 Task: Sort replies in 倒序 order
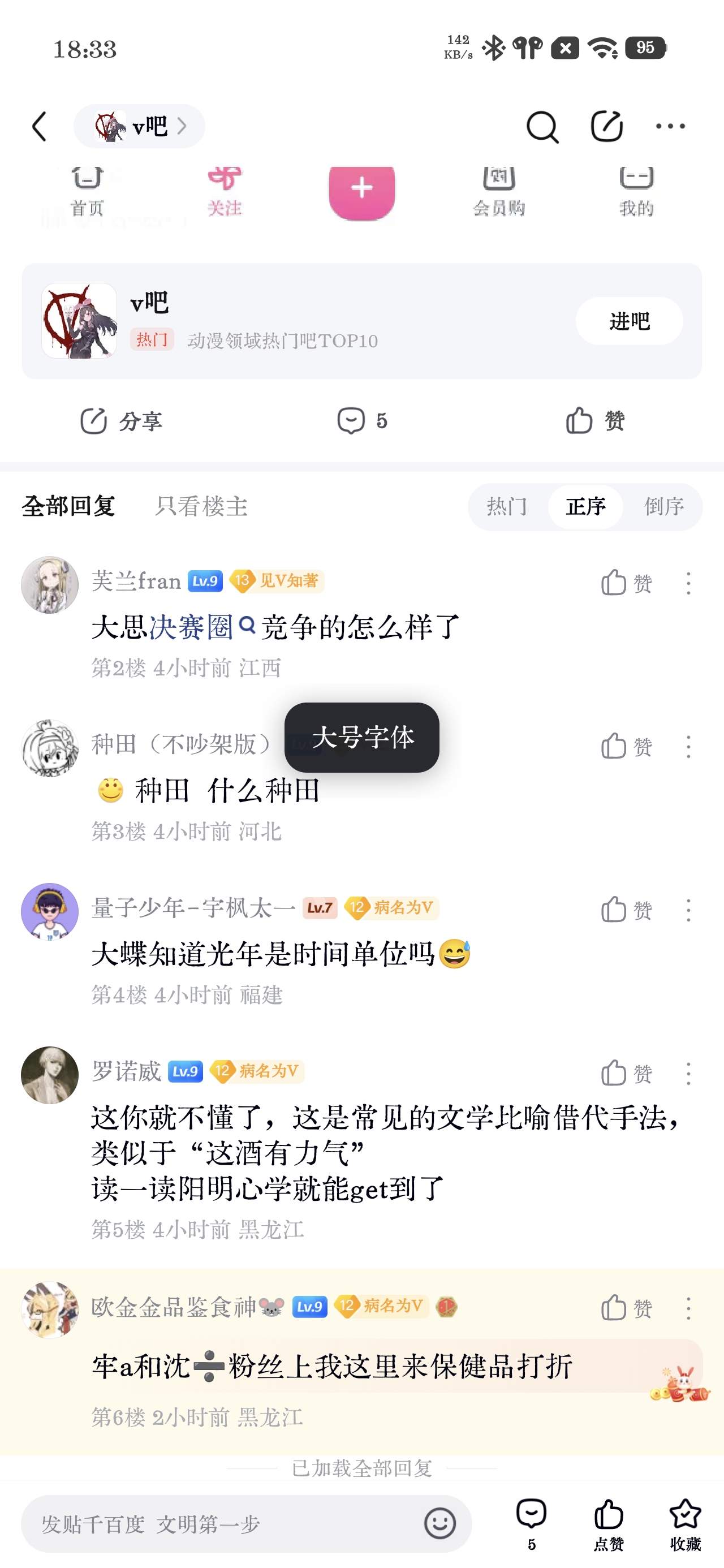point(663,506)
